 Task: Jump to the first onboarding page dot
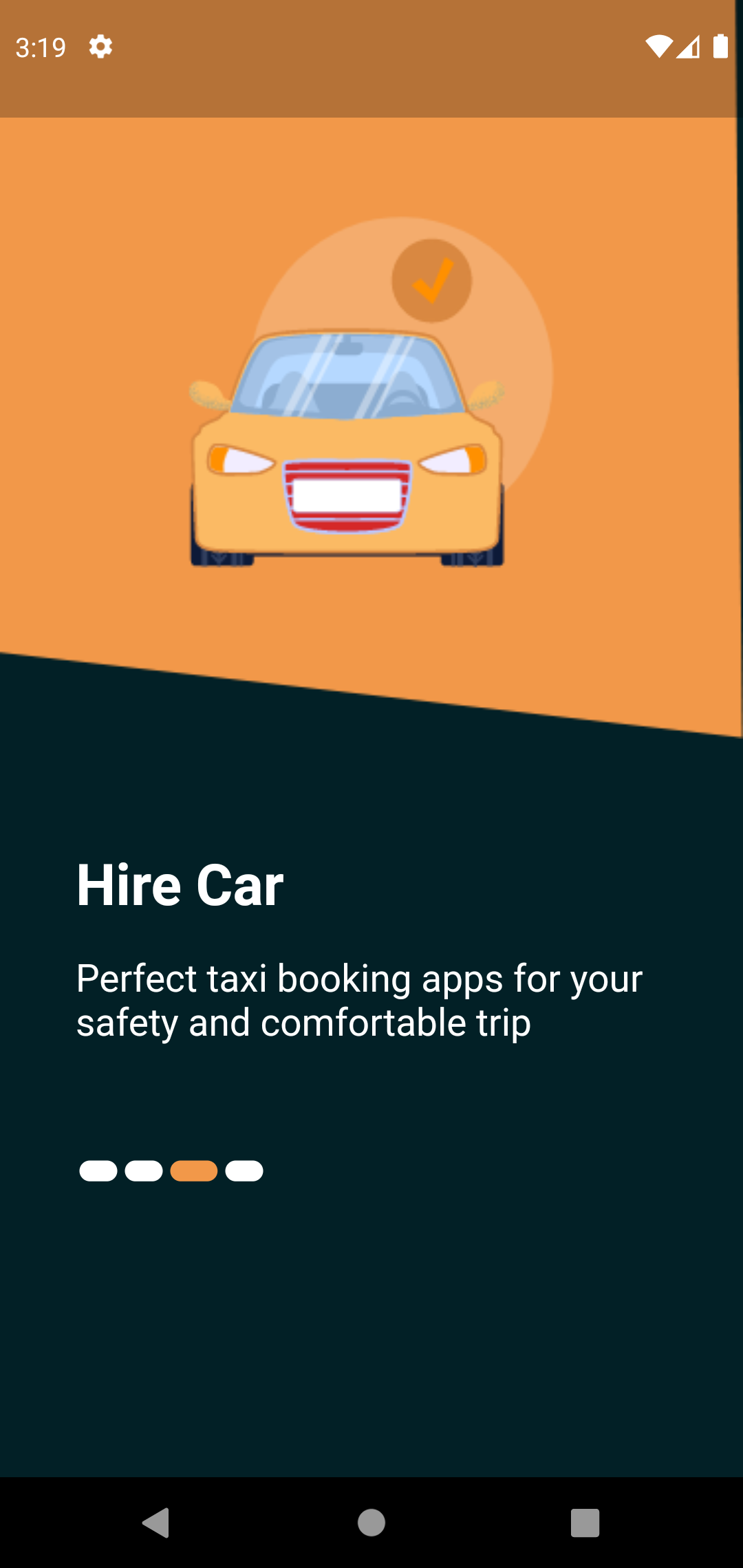coord(98,1170)
